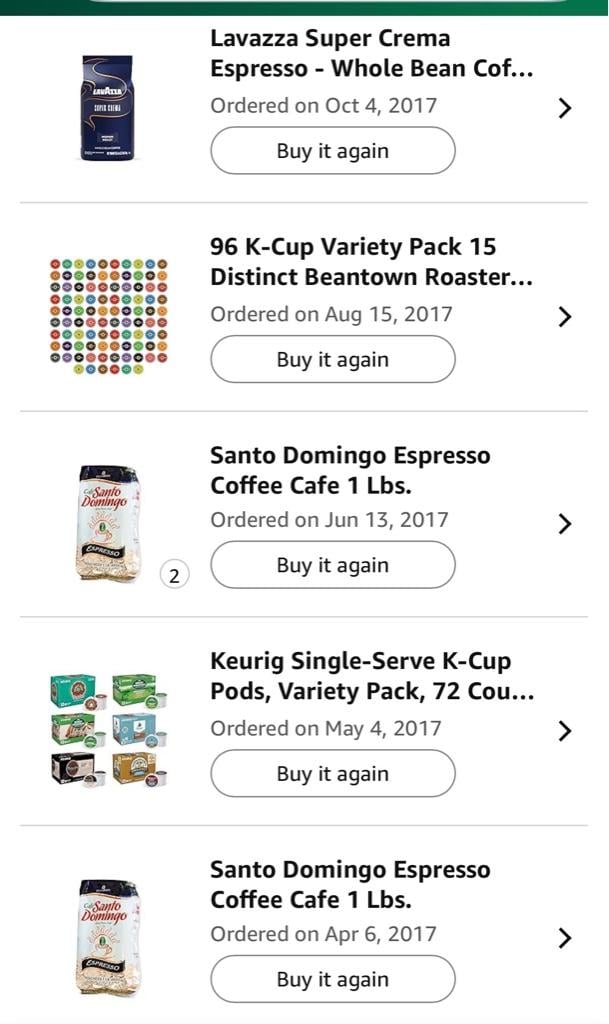Open Santo Domingo order from Jun 13, 2017
The image size is (609, 1024).
click(565, 523)
